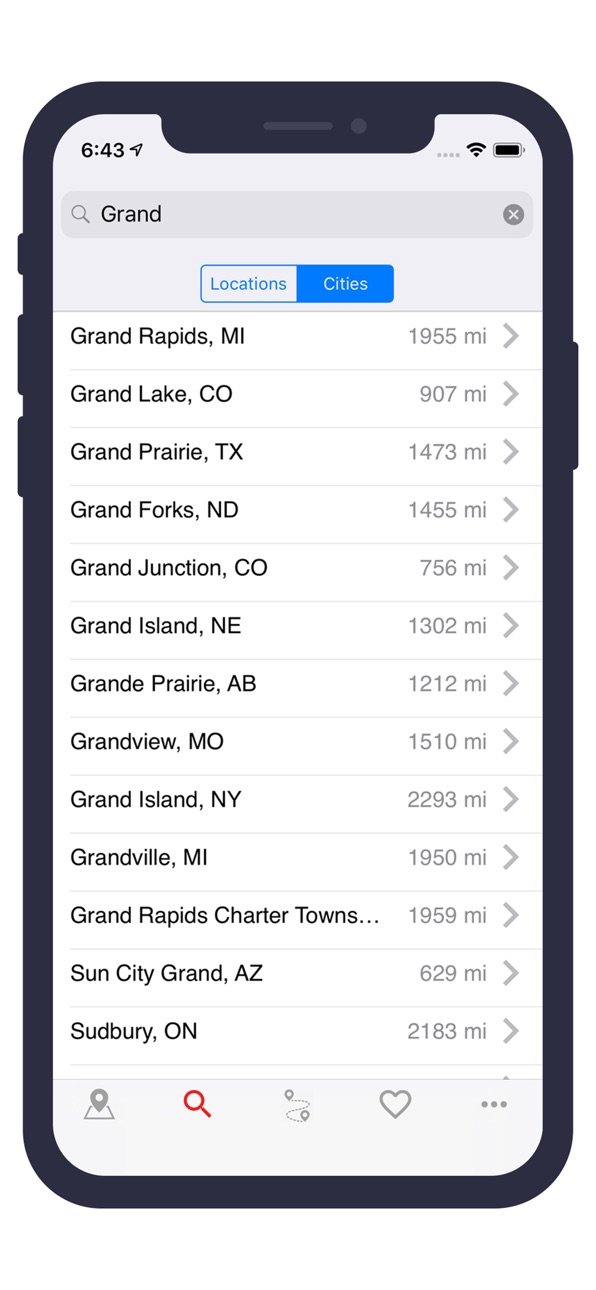Select the Cities segment
The image size is (596, 1290).
345,284
